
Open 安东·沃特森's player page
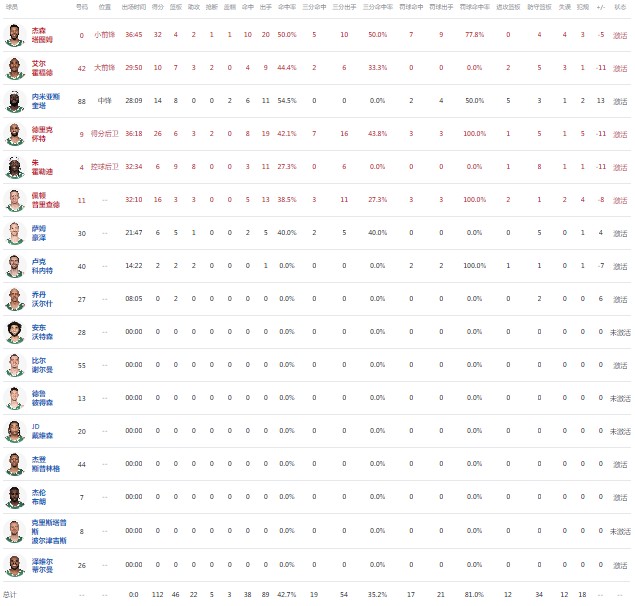(39, 332)
